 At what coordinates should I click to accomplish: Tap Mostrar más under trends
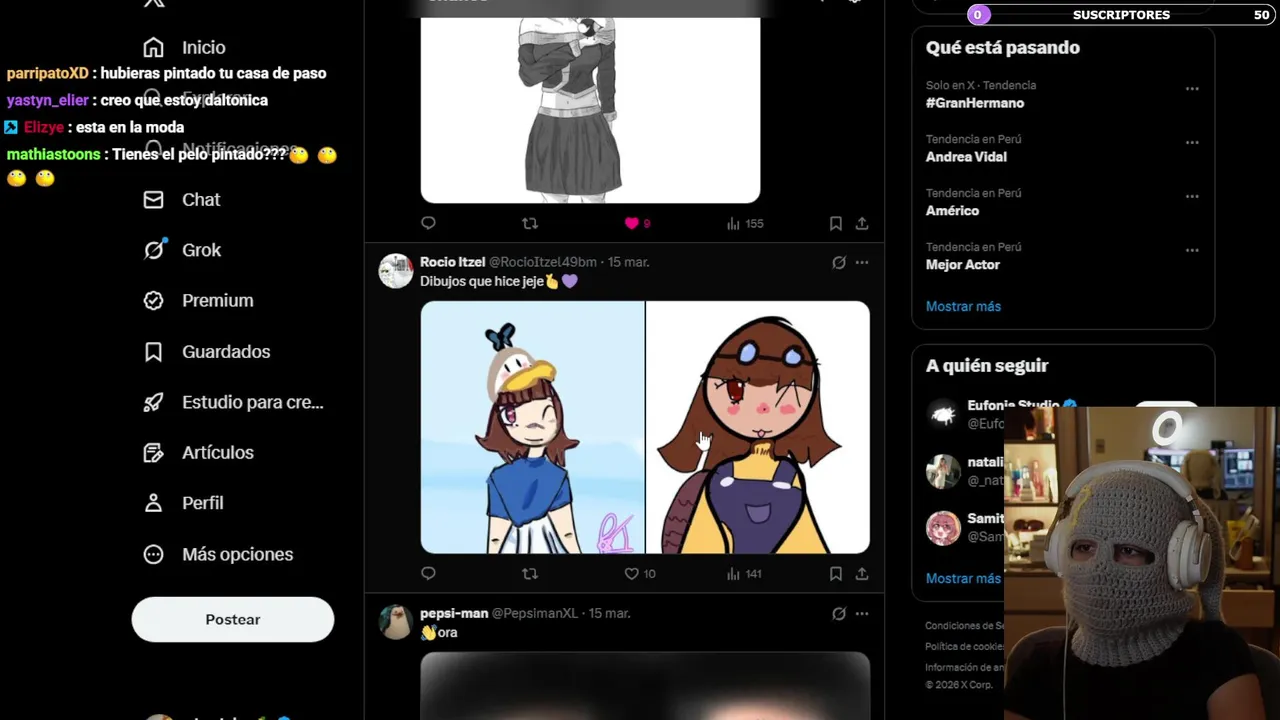[x=963, y=306]
